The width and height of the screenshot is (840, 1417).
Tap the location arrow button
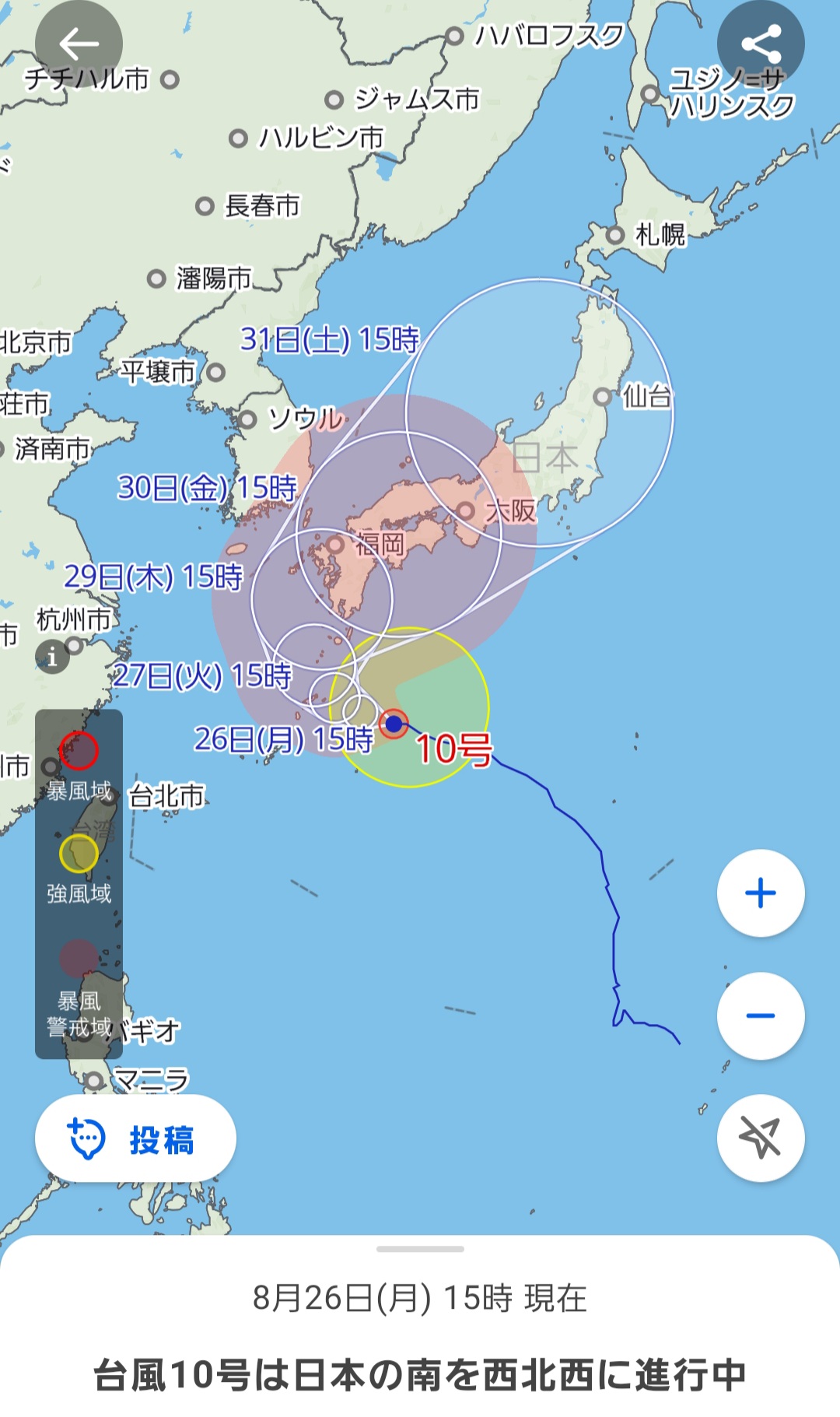tap(760, 1138)
